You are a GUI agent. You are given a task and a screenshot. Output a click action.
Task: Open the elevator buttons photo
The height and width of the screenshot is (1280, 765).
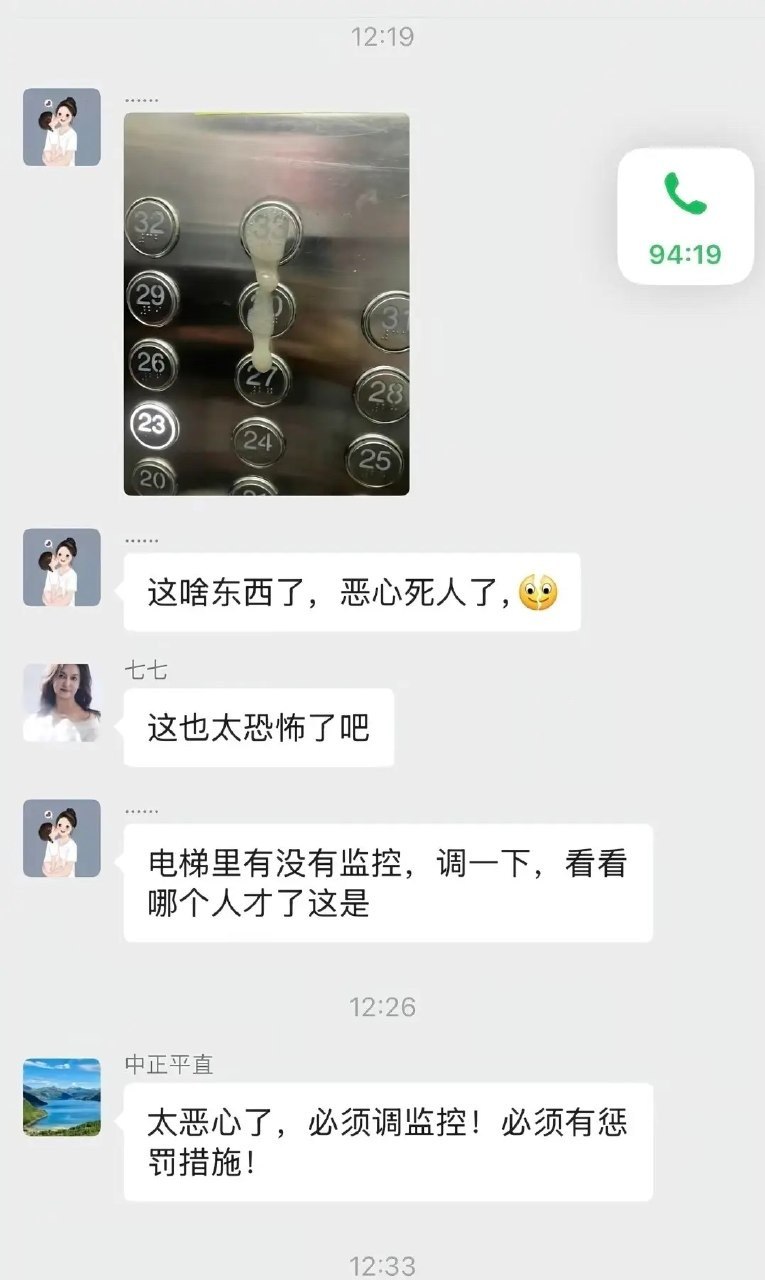point(266,304)
